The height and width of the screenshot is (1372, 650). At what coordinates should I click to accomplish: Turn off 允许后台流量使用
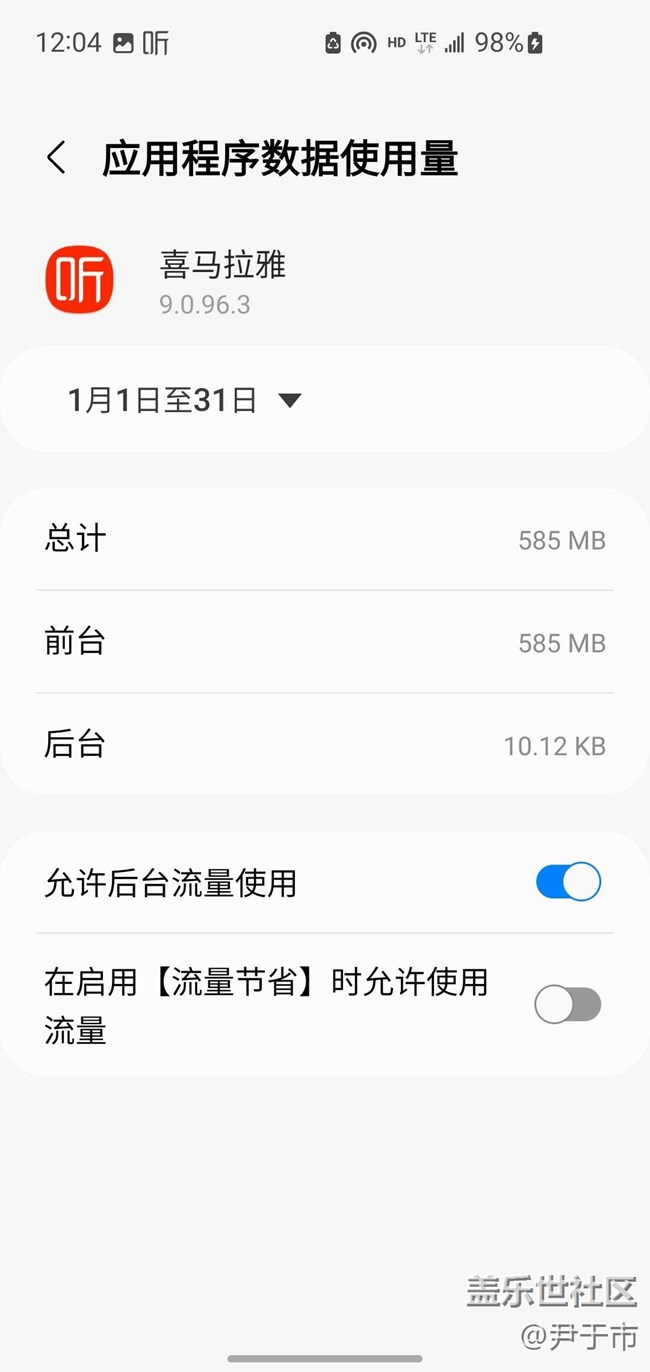(567, 882)
